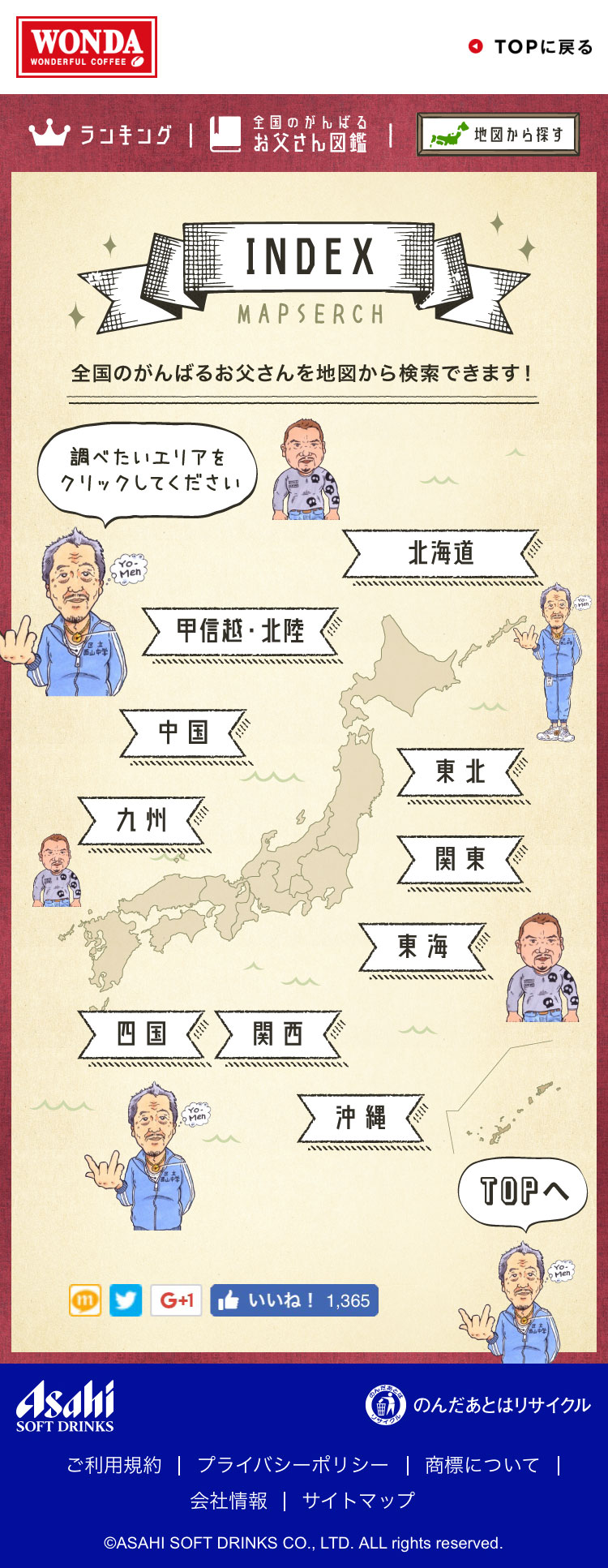Viewport: 608px width, 1568px height.
Task: Go back via TOPに戻る link
Action: (x=532, y=47)
